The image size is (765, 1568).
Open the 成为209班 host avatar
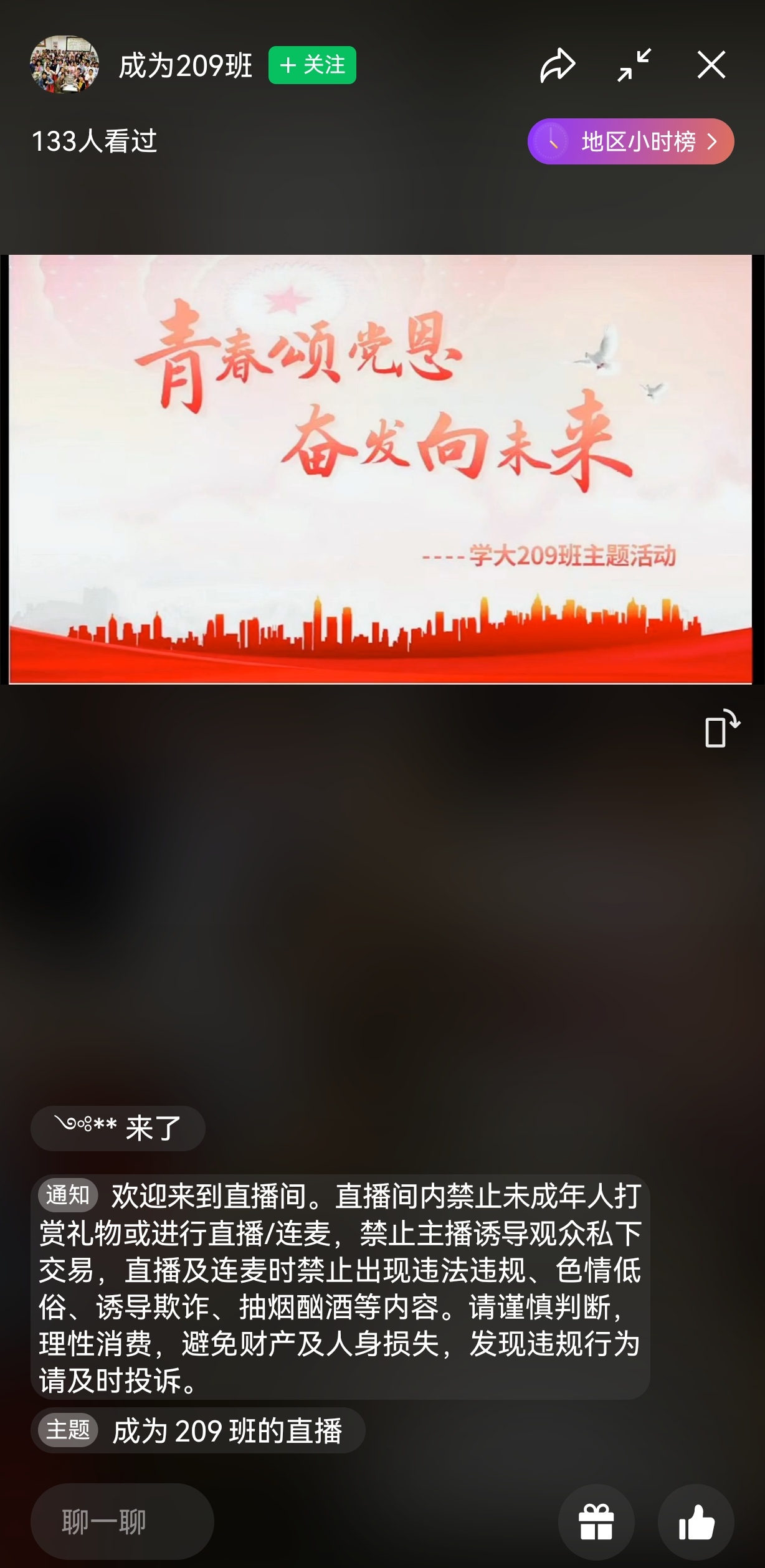coord(64,65)
